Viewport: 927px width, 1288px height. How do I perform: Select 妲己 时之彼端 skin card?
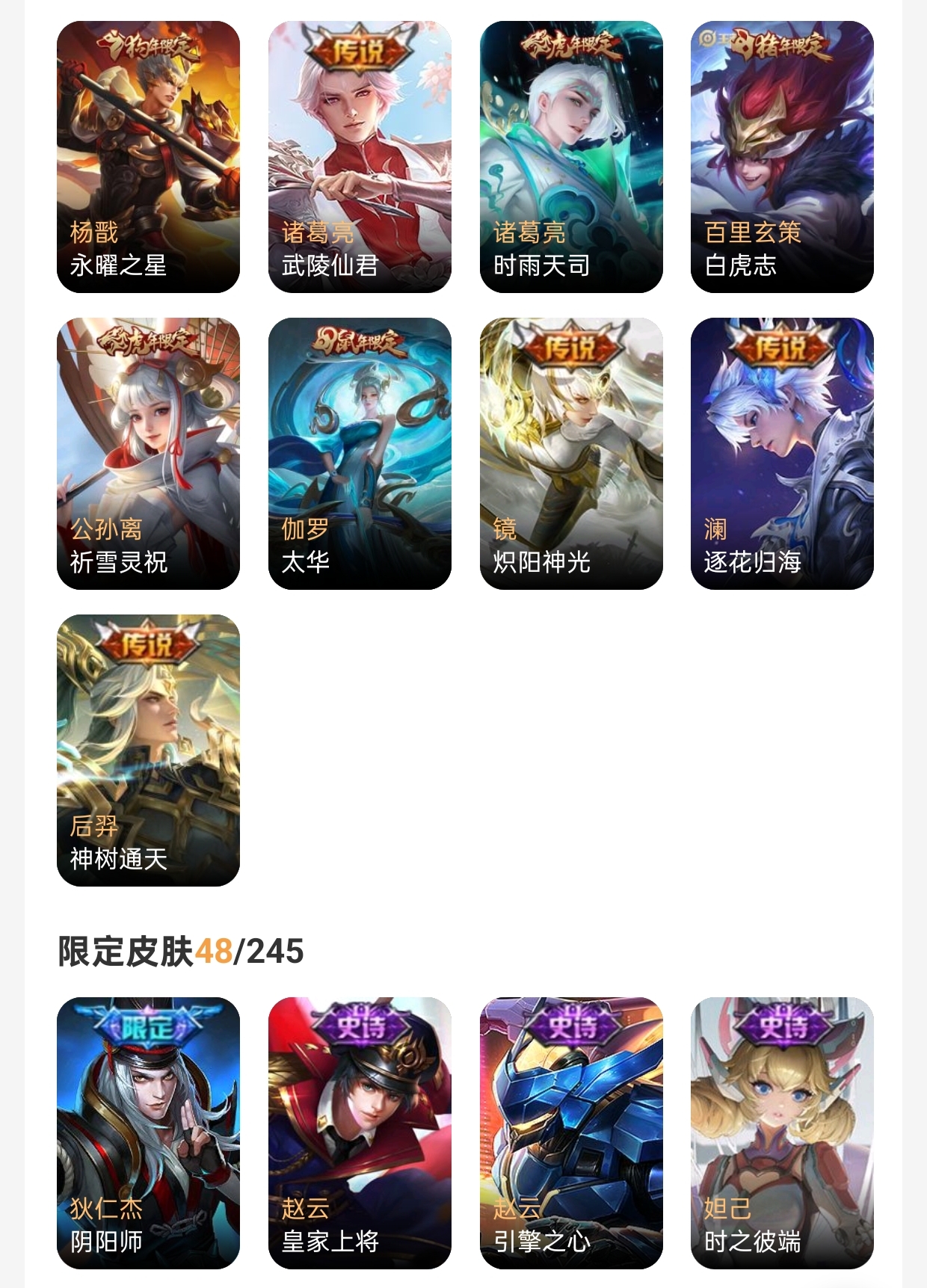tap(782, 1133)
